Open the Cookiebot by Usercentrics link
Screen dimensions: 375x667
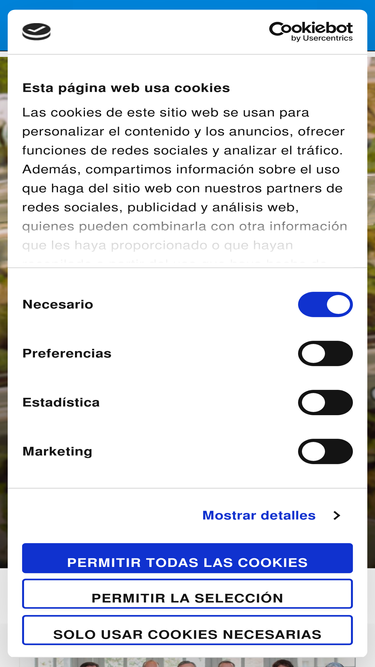pyautogui.click(x=311, y=31)
